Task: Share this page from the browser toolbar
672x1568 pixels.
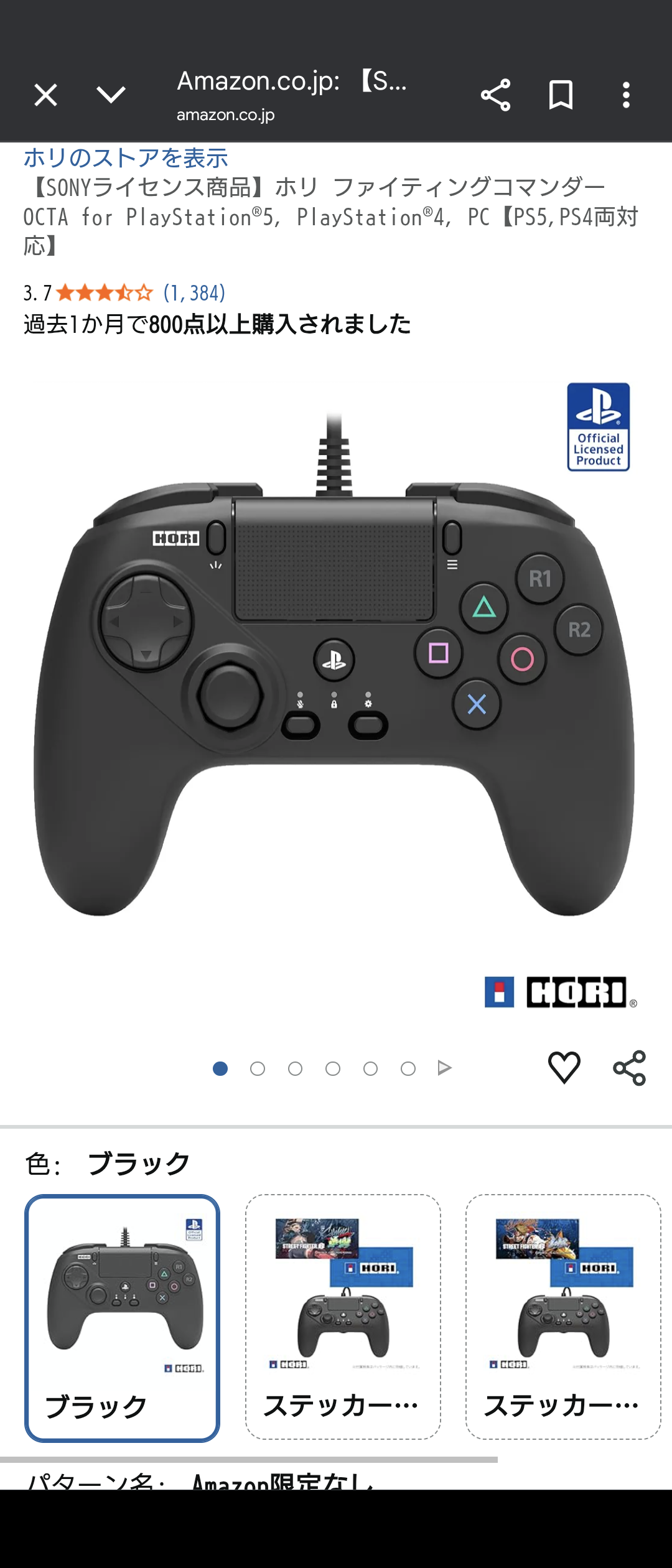Action: [495, 95]
